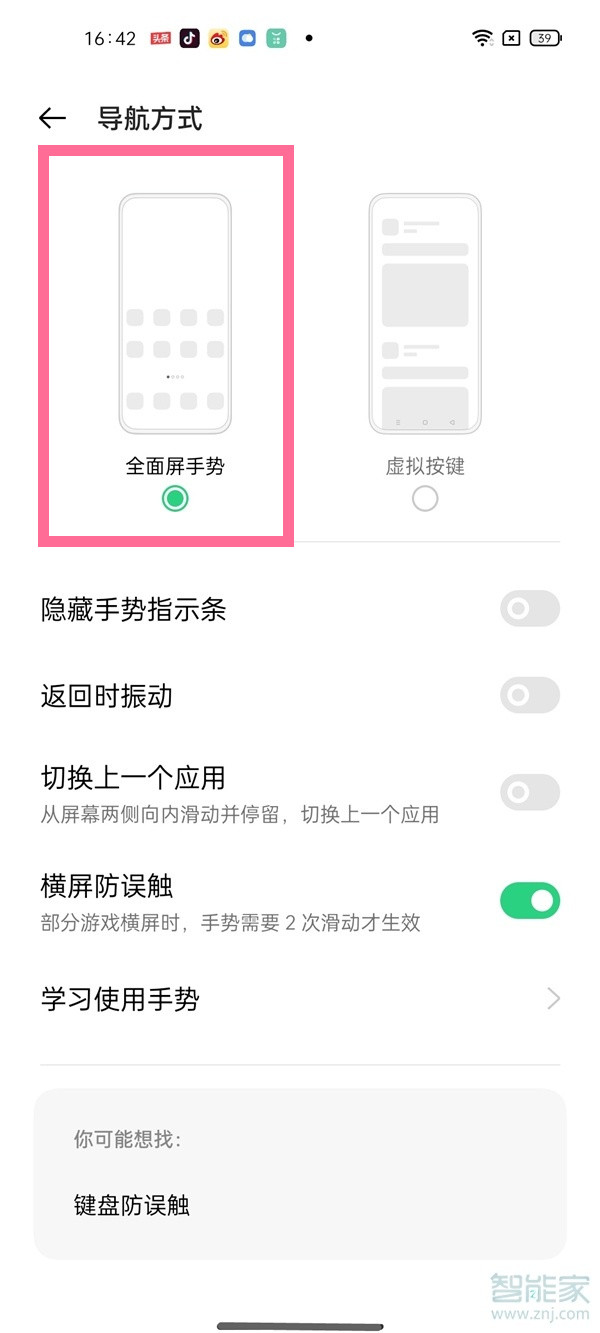
Task: Enable 隐藏手势指示条 switch
Action: tap(529, 608)
